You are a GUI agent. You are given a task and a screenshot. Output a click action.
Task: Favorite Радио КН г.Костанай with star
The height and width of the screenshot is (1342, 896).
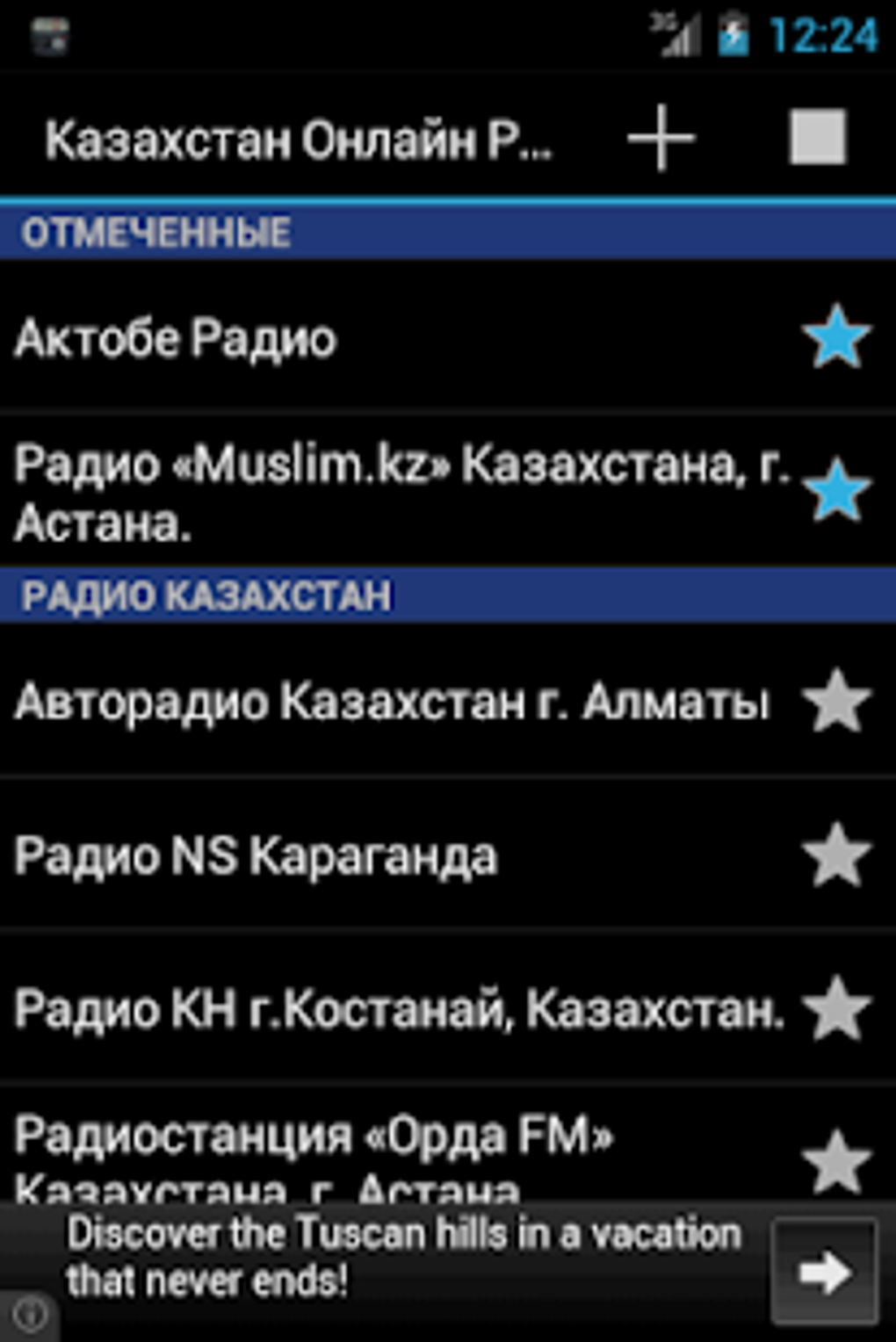click(836, 1008)
